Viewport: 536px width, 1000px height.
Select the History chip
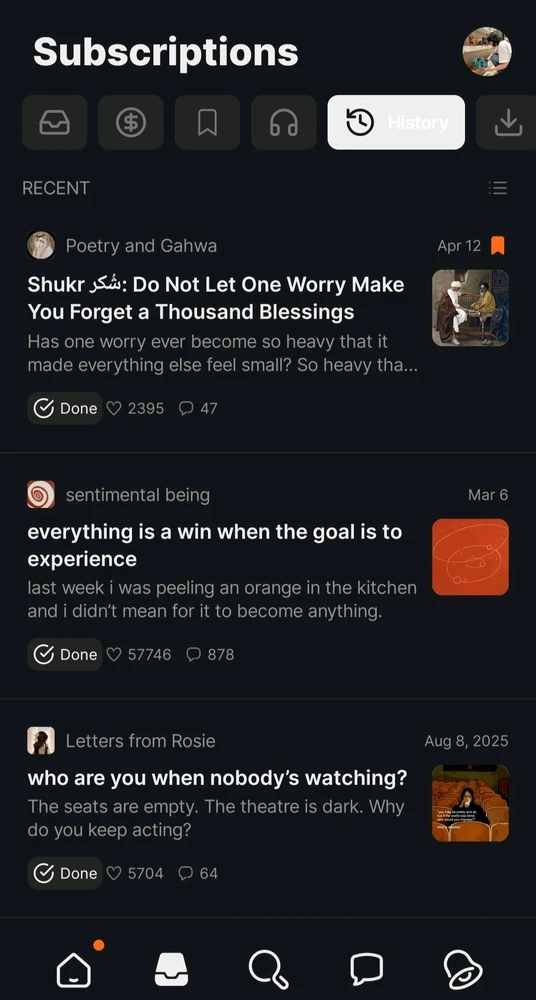click(x=396, y=122)
